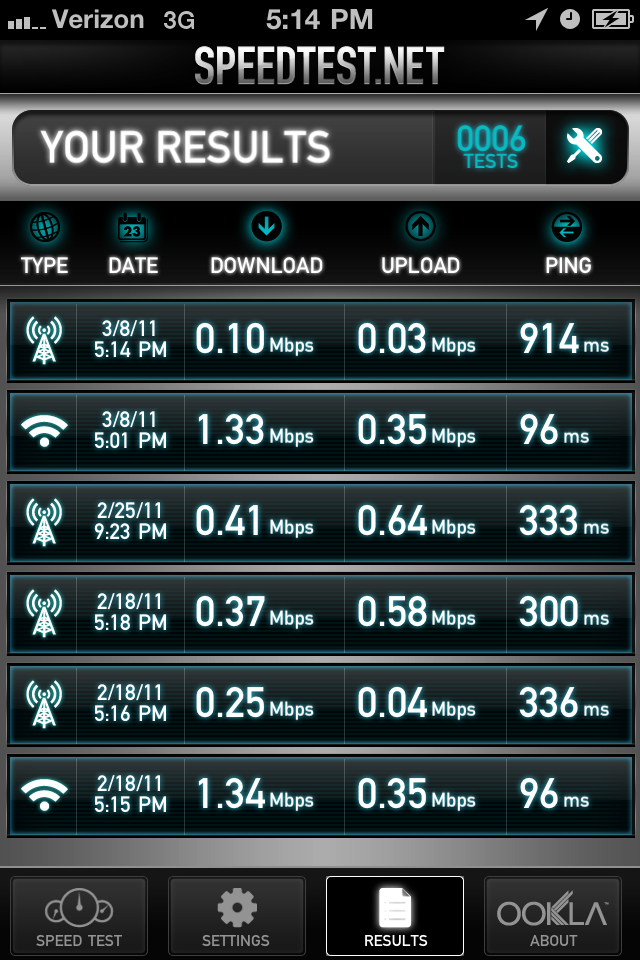Screen dimensions: 640x960
Task: Sort results by Ping
Action: click(567, 244)
